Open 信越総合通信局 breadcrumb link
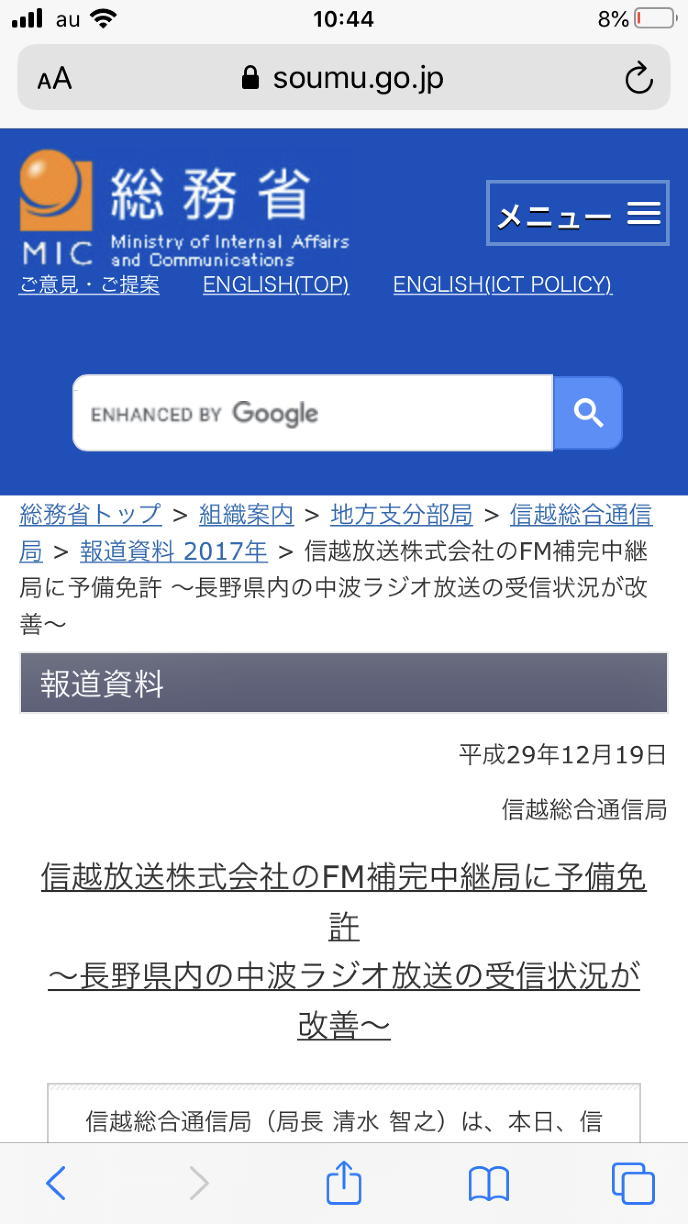The image size is (688, 1224). point(580,515)
